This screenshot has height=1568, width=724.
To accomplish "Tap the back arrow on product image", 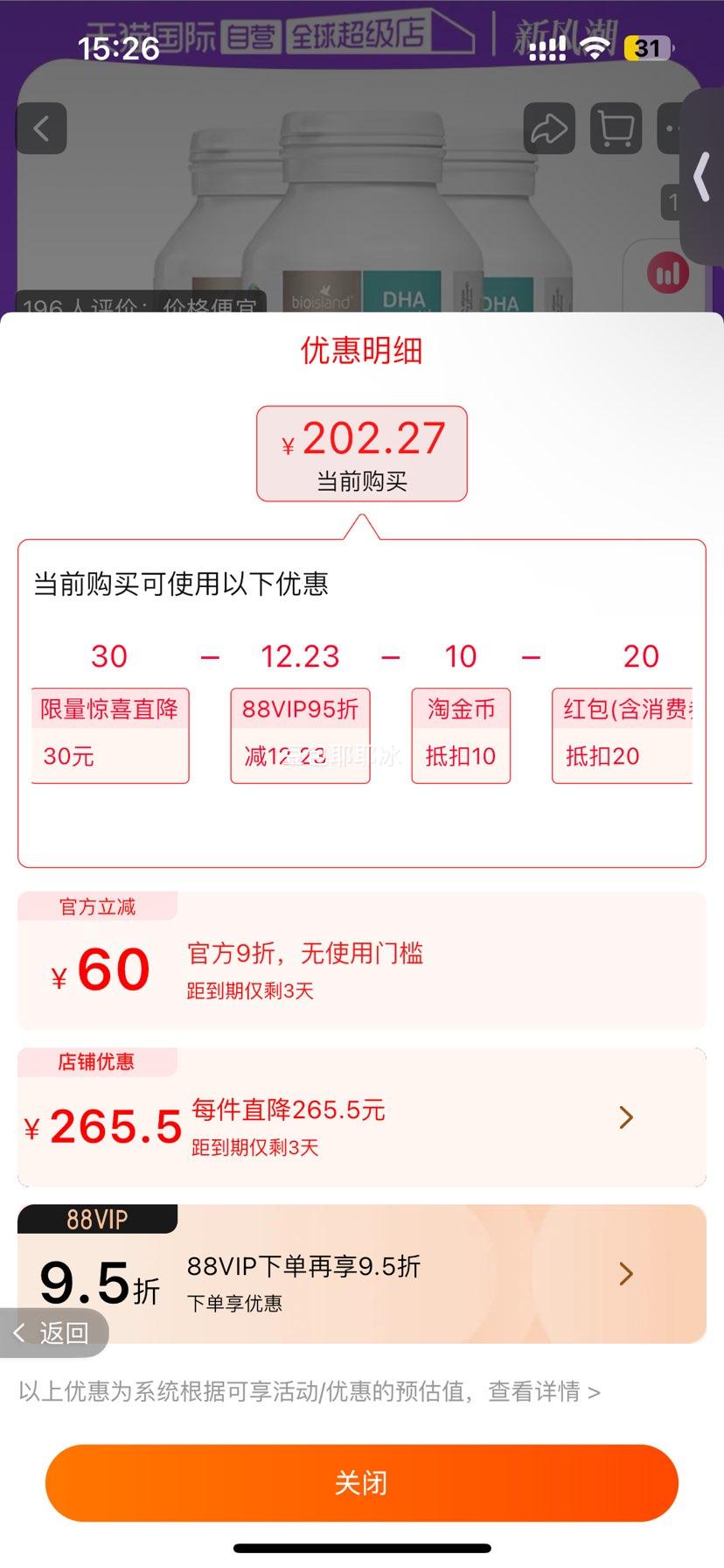I will 40,129.
